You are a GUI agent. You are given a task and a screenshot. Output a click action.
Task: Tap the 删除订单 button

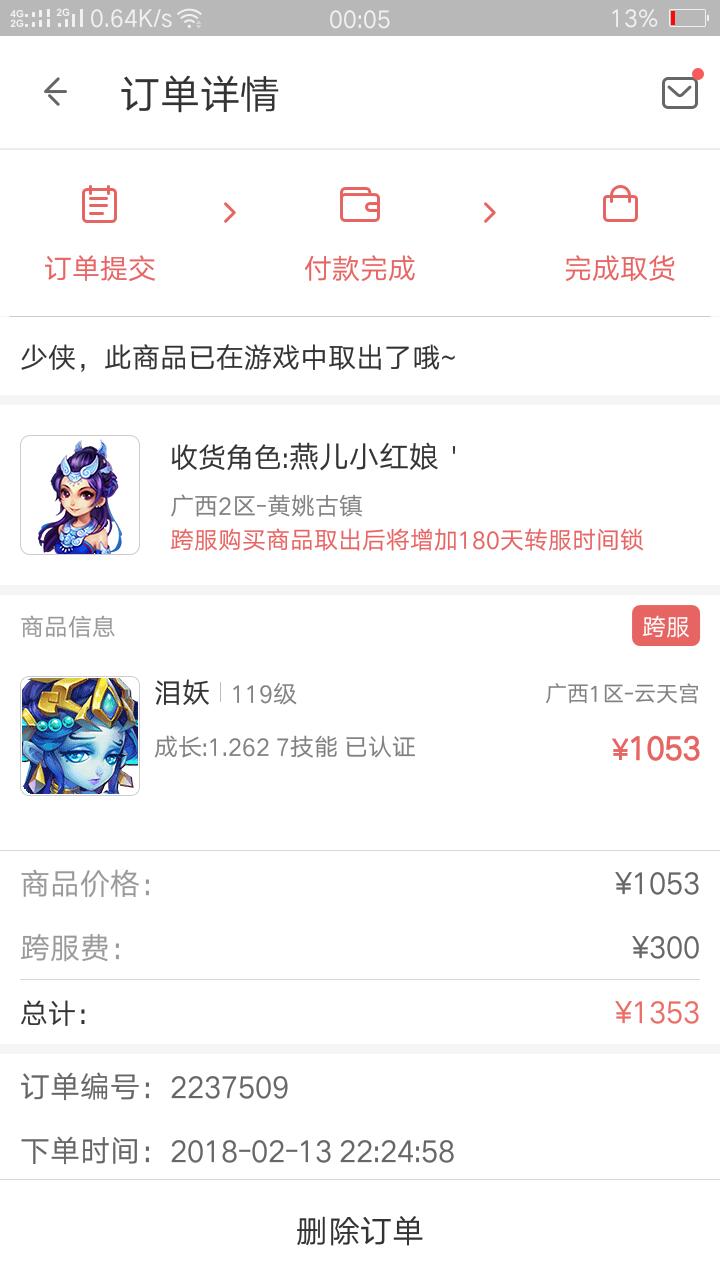pos(360,1230)
